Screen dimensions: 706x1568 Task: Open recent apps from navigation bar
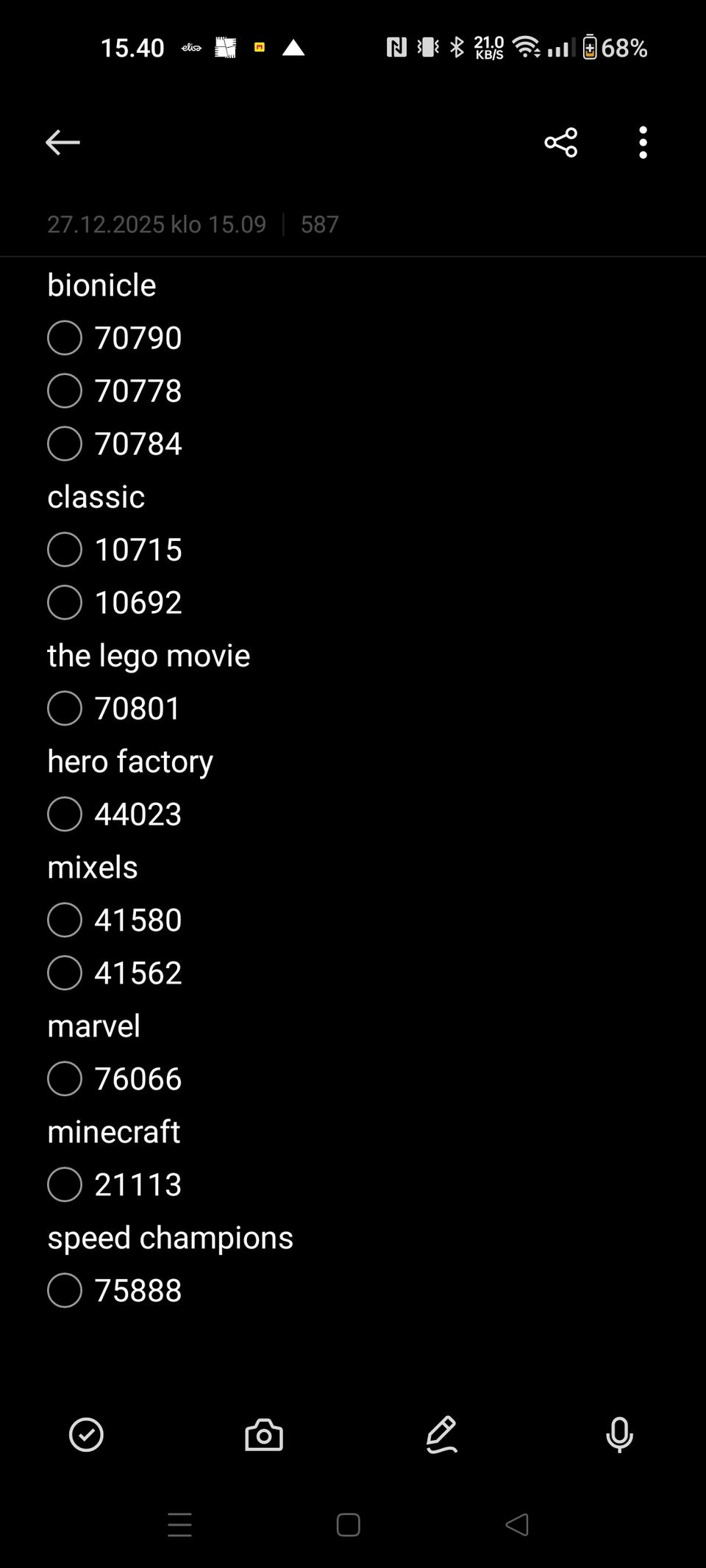(179, 1525)
